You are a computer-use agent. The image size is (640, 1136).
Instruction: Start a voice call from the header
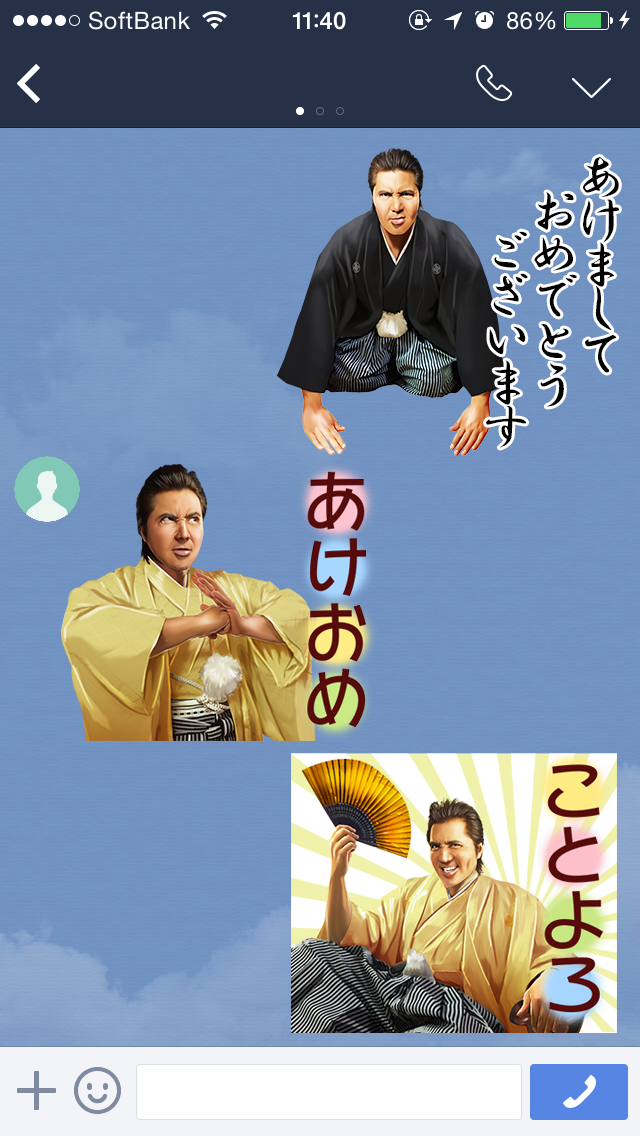click(x=494, y=83)
